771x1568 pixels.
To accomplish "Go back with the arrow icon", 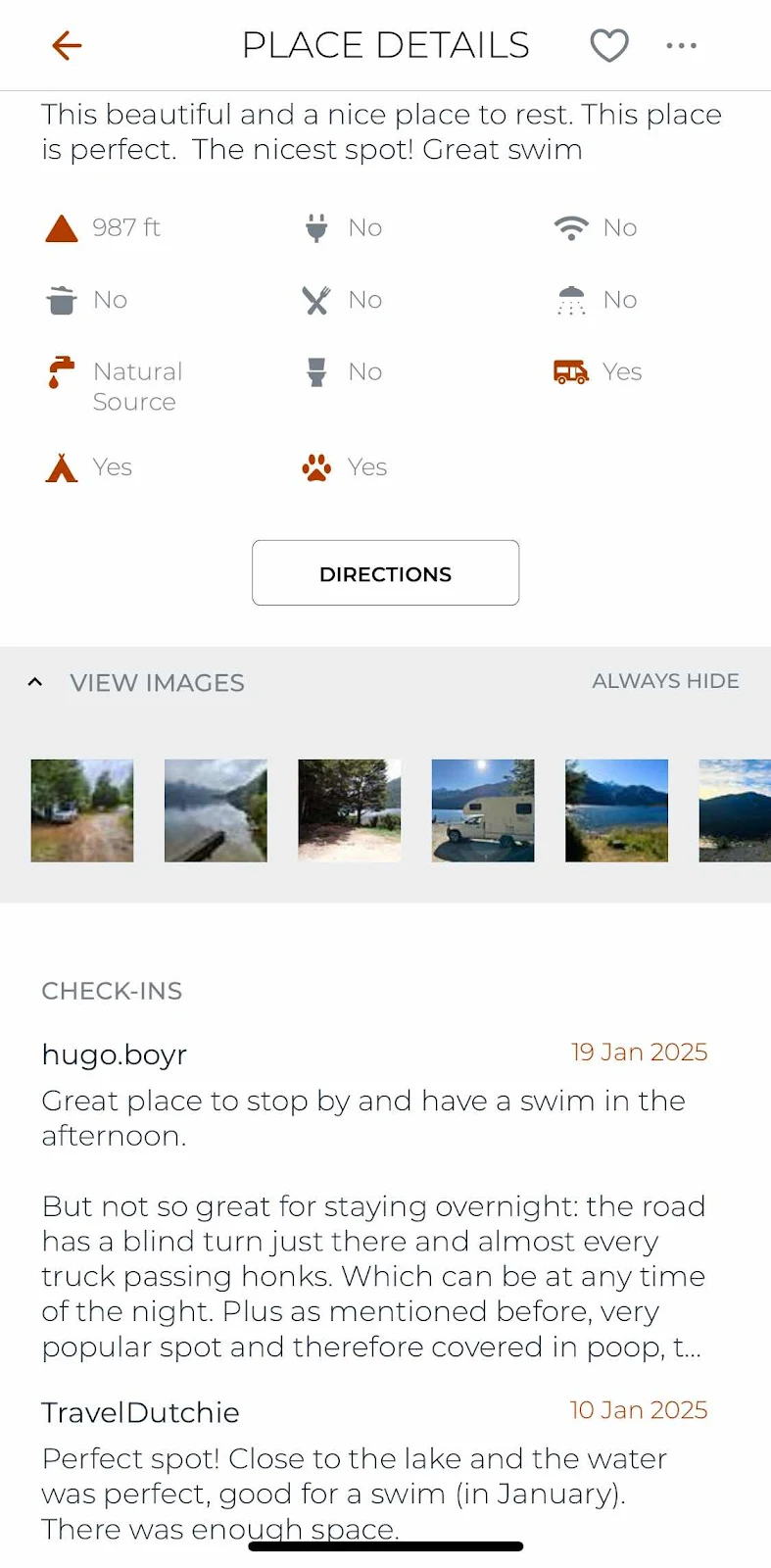I will point(67,45).
